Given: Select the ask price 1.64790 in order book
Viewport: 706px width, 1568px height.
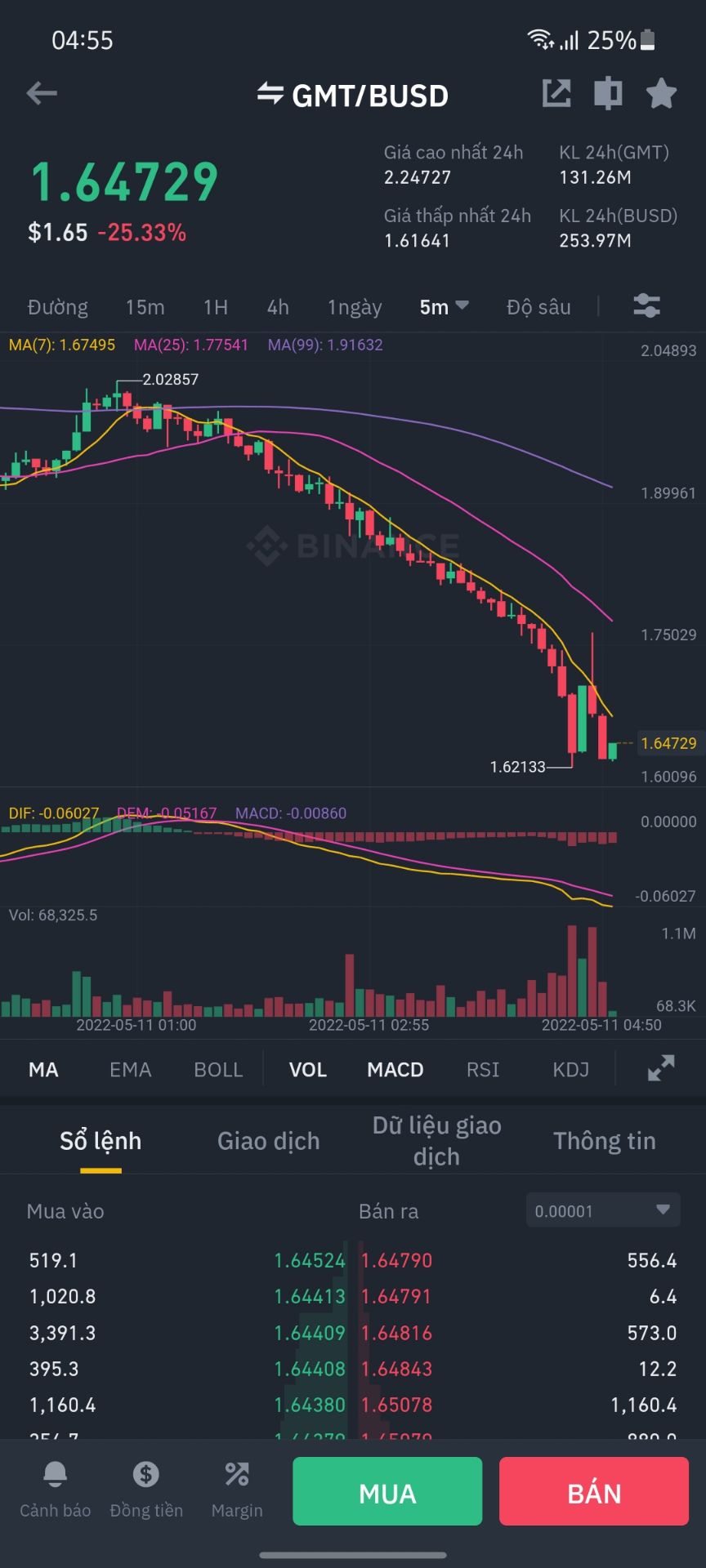Looking at the screenshot, I should pyautogui.click(x=398, y=1260).
